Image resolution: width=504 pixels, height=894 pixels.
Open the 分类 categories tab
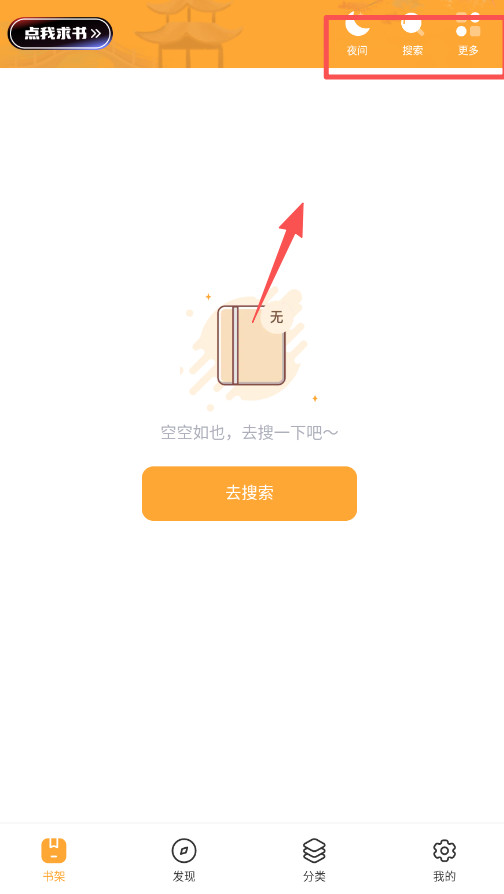pos(314,860)
